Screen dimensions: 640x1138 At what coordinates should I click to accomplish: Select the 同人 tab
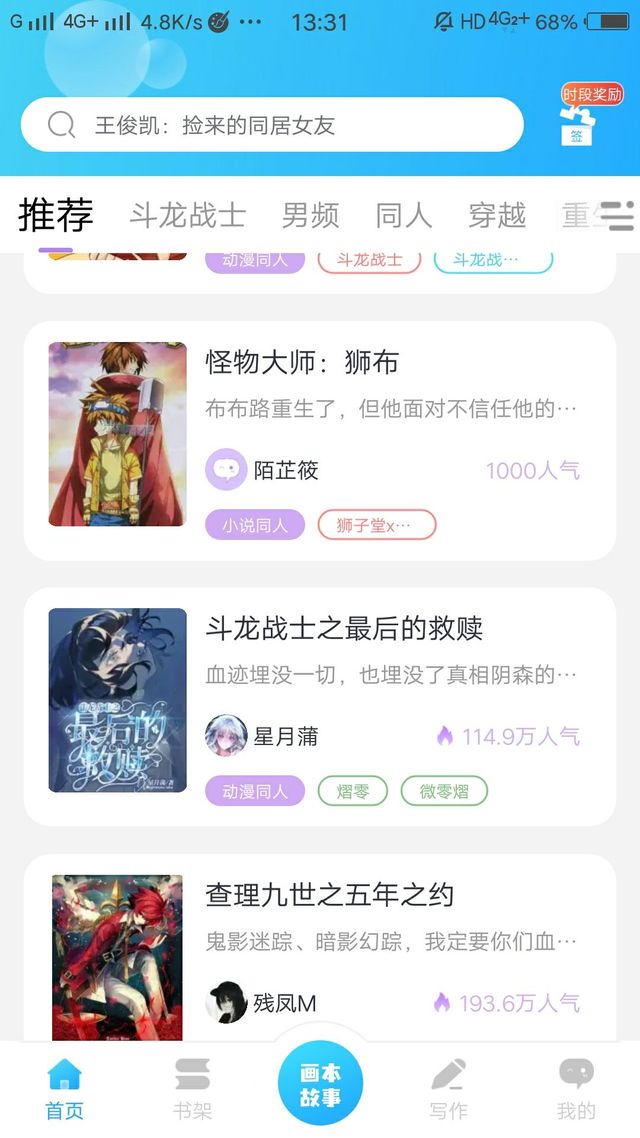tap(403, 216)
